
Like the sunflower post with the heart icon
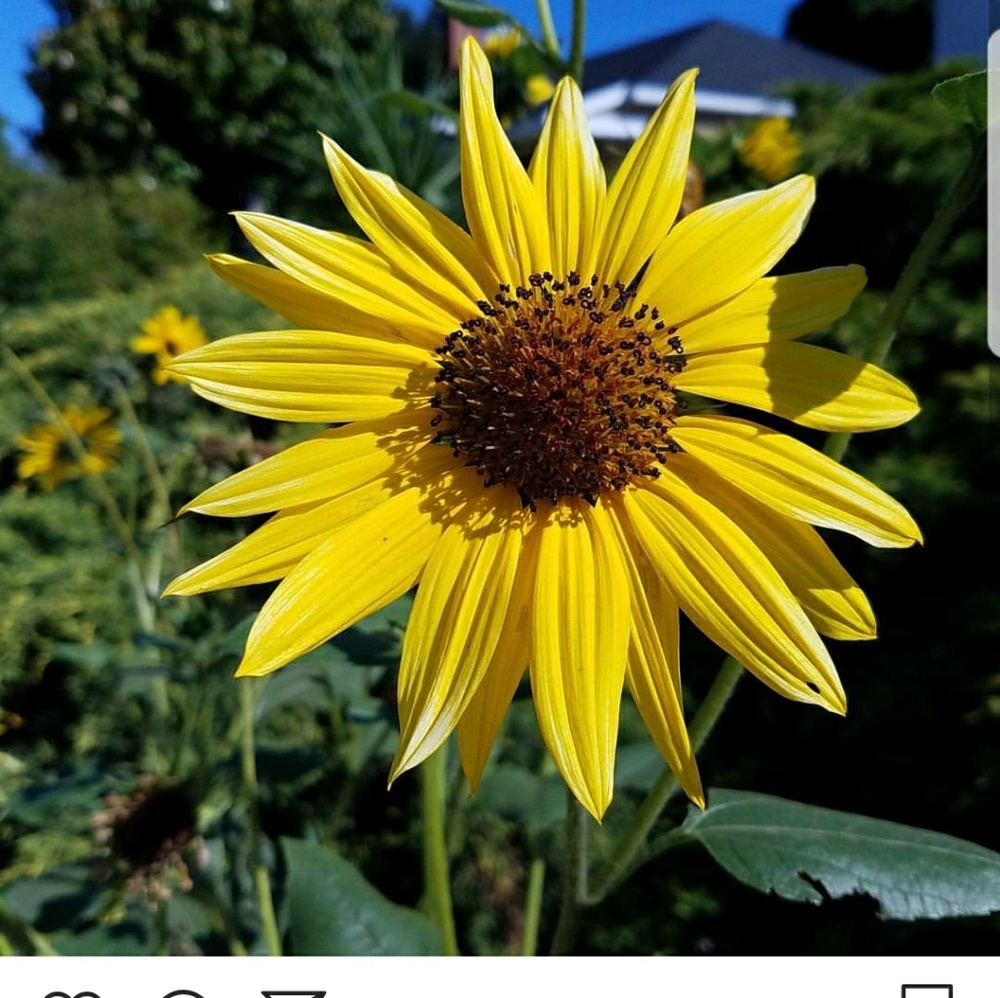tap(72, 994)
